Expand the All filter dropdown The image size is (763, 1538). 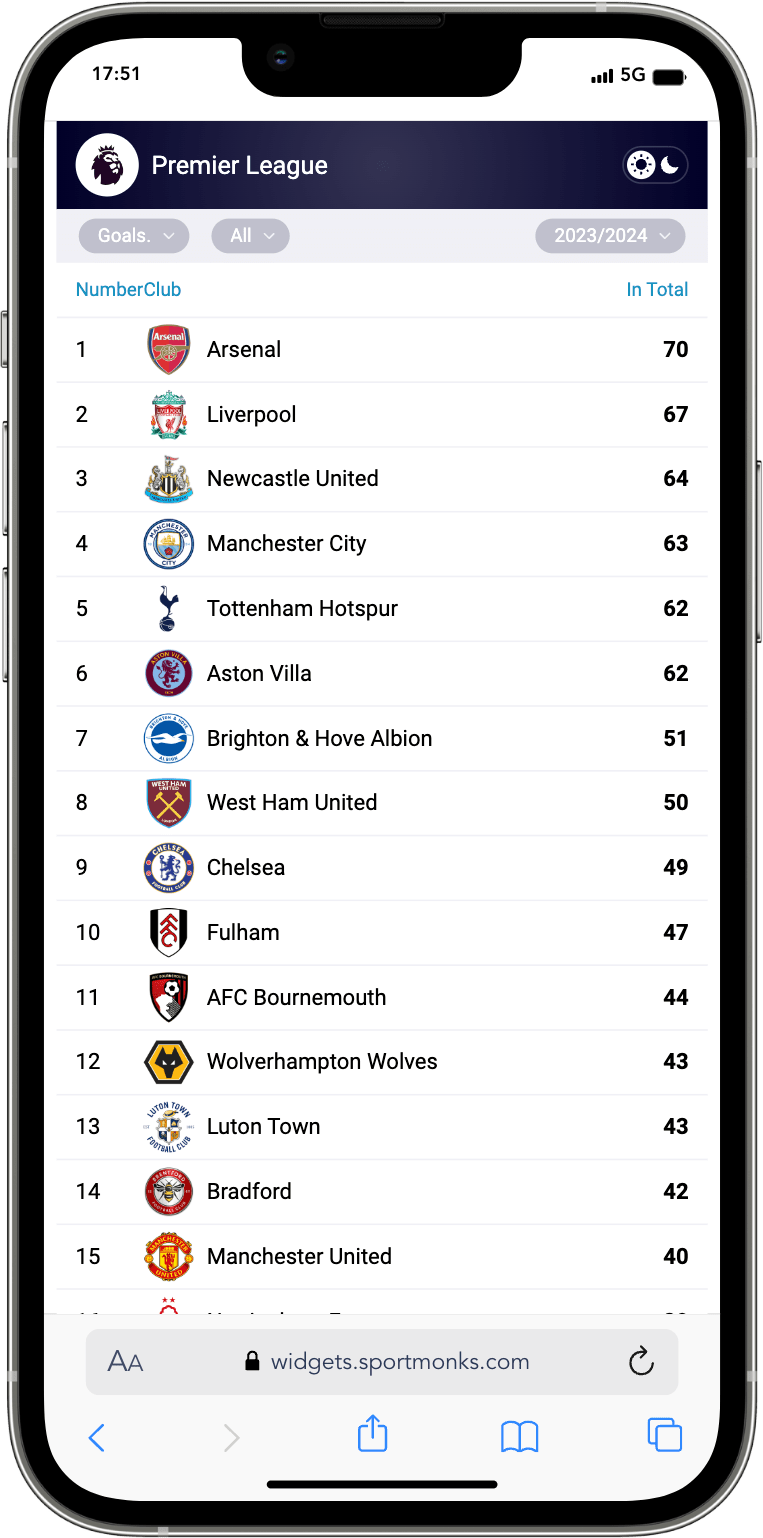click(x=250, y=236)
